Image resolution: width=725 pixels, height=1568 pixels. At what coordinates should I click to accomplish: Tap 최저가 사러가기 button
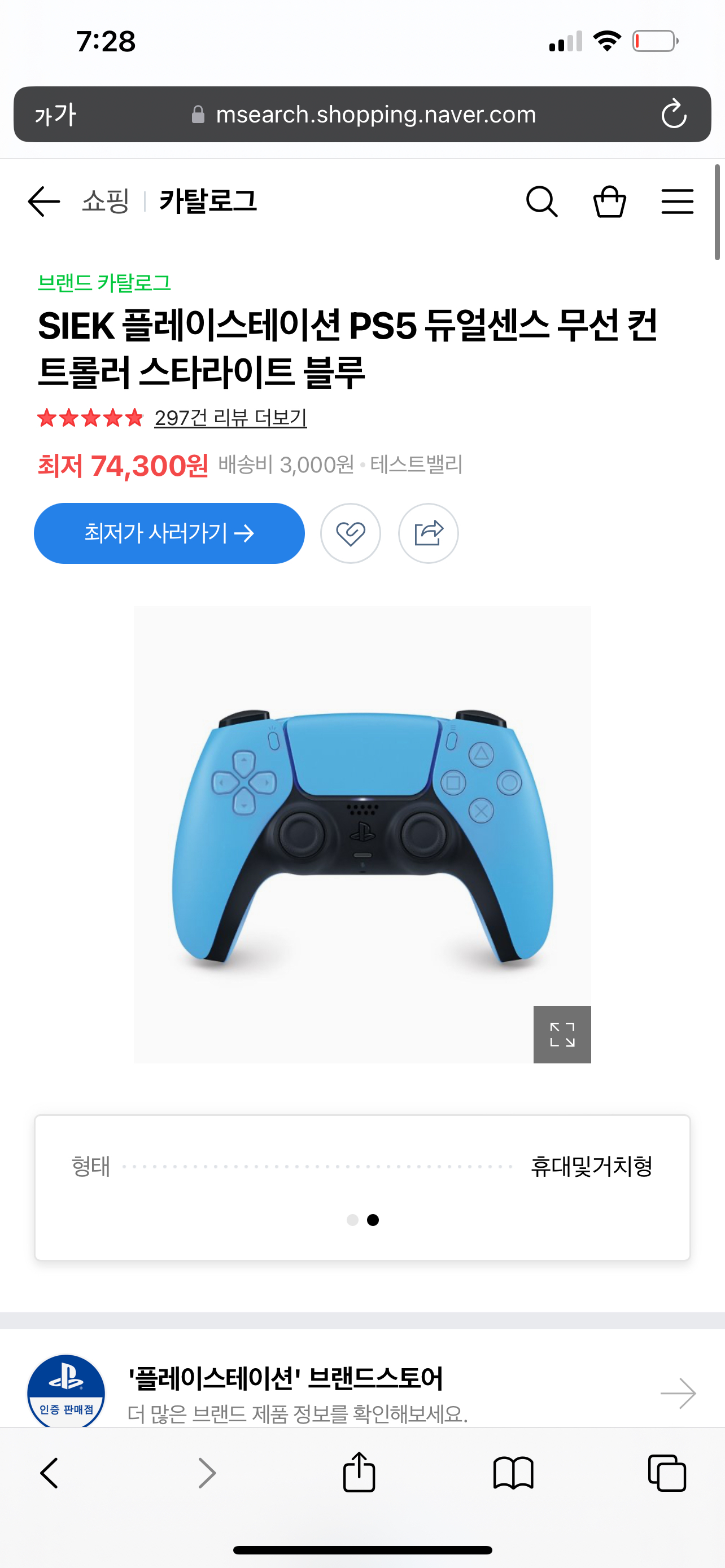click(169, 533)
